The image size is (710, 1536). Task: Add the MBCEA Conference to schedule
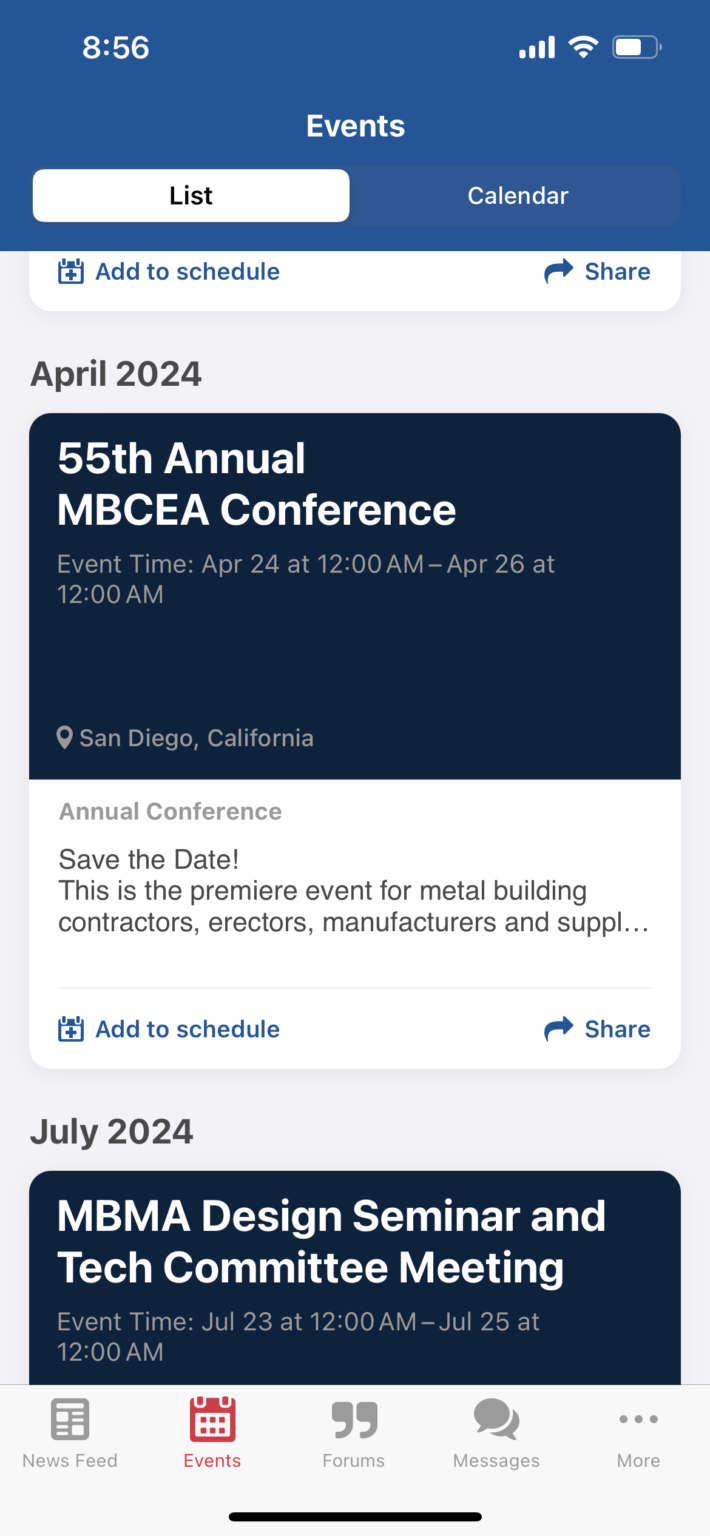169,1029
